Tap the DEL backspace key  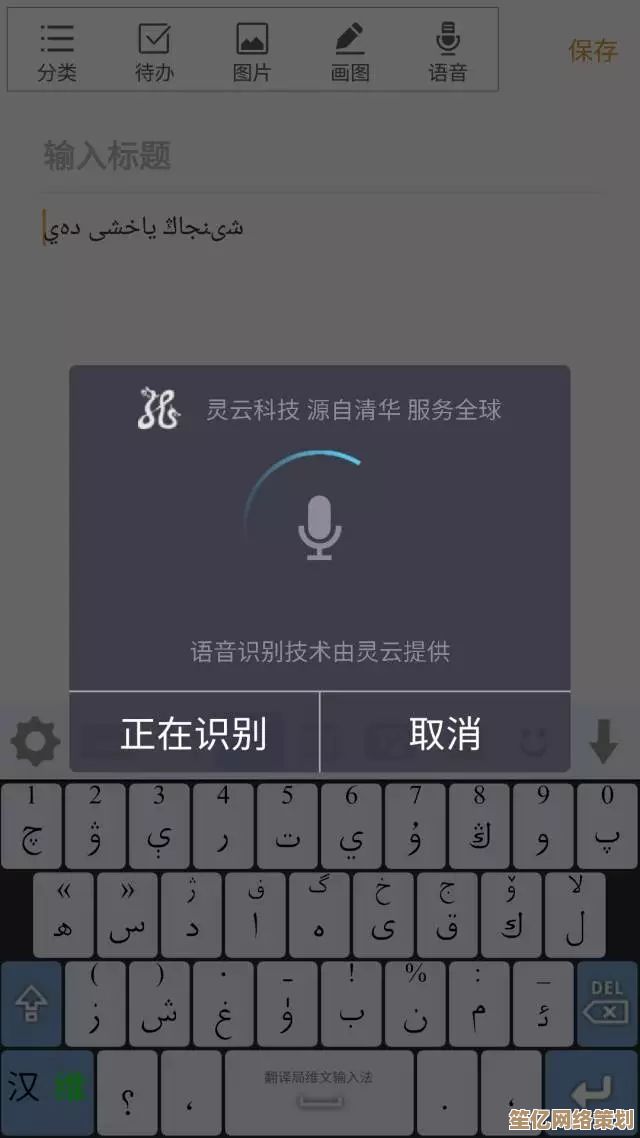[x=606, y=1003]
